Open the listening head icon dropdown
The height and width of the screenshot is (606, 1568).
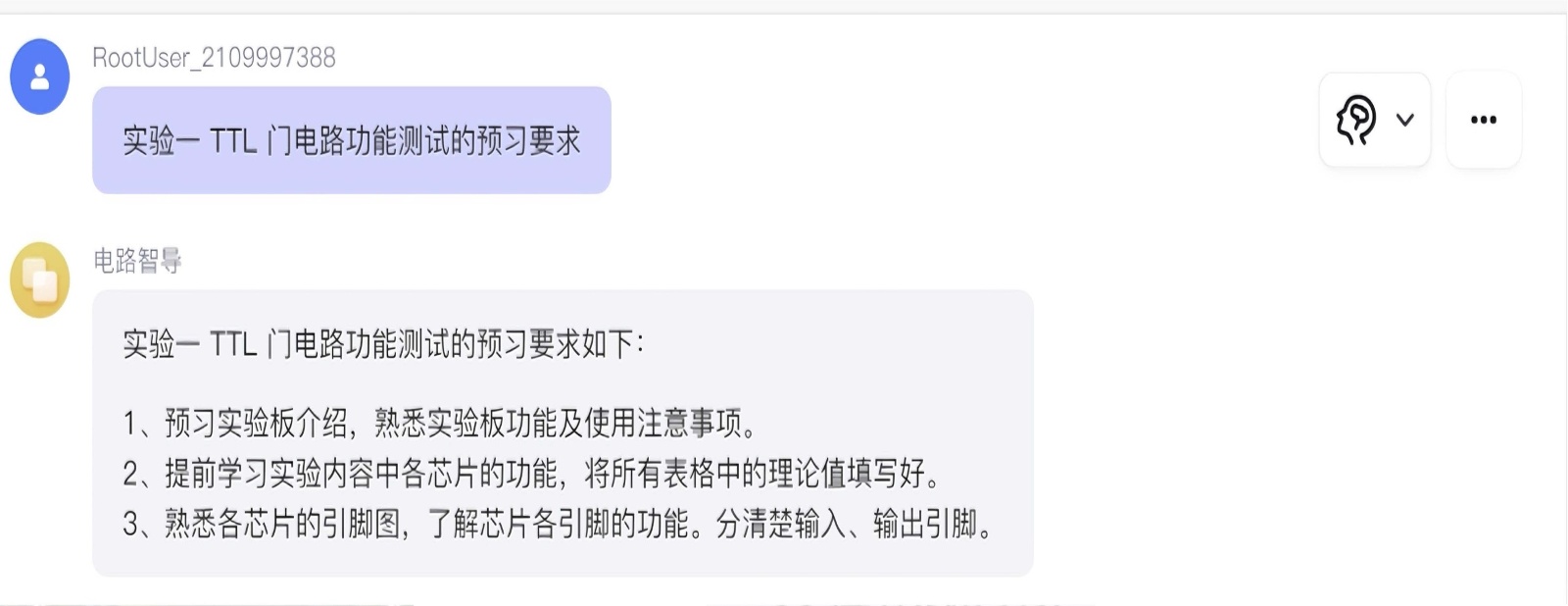point(1374,120)
